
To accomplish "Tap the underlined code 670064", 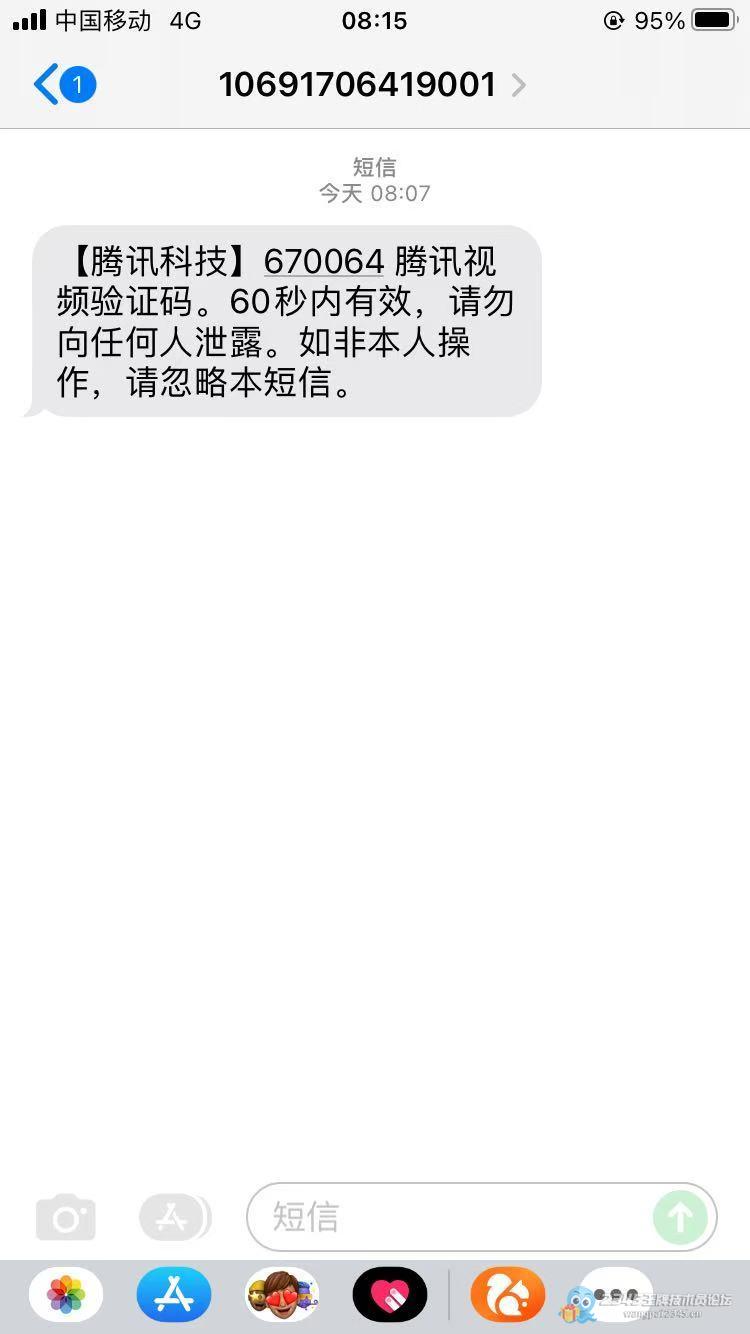I will [x=323, y=262].
